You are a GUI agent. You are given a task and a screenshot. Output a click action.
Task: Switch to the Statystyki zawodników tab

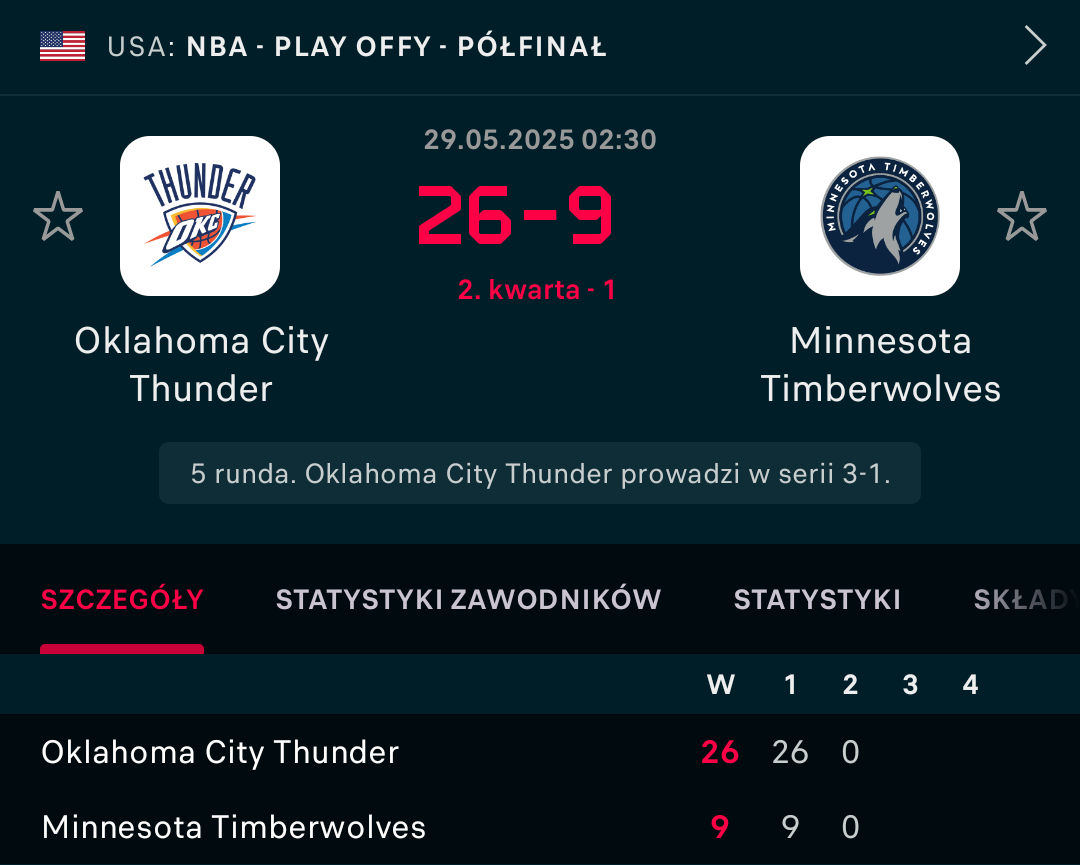pyautogui.click(x=468, y=600)
